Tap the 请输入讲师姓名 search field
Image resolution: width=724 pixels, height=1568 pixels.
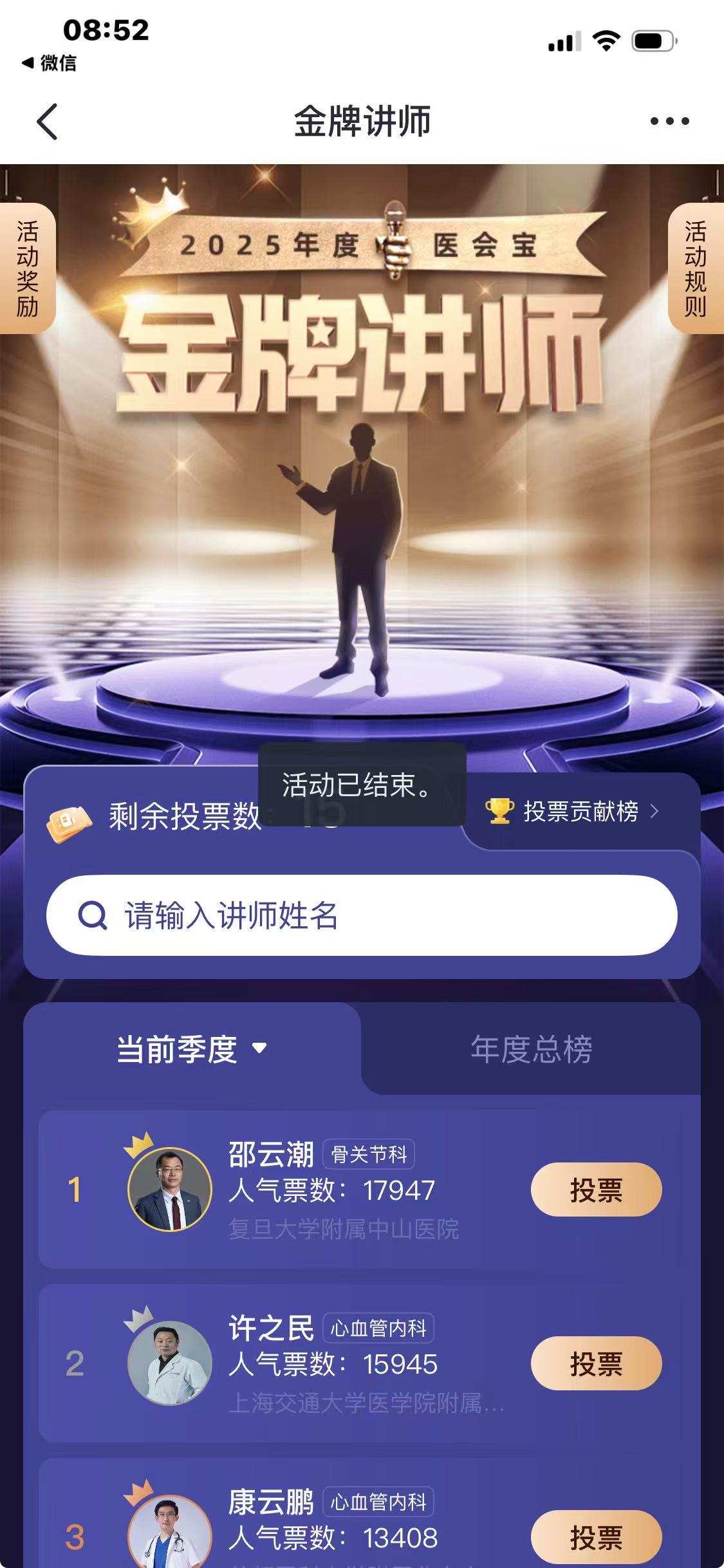pos(362,915)
